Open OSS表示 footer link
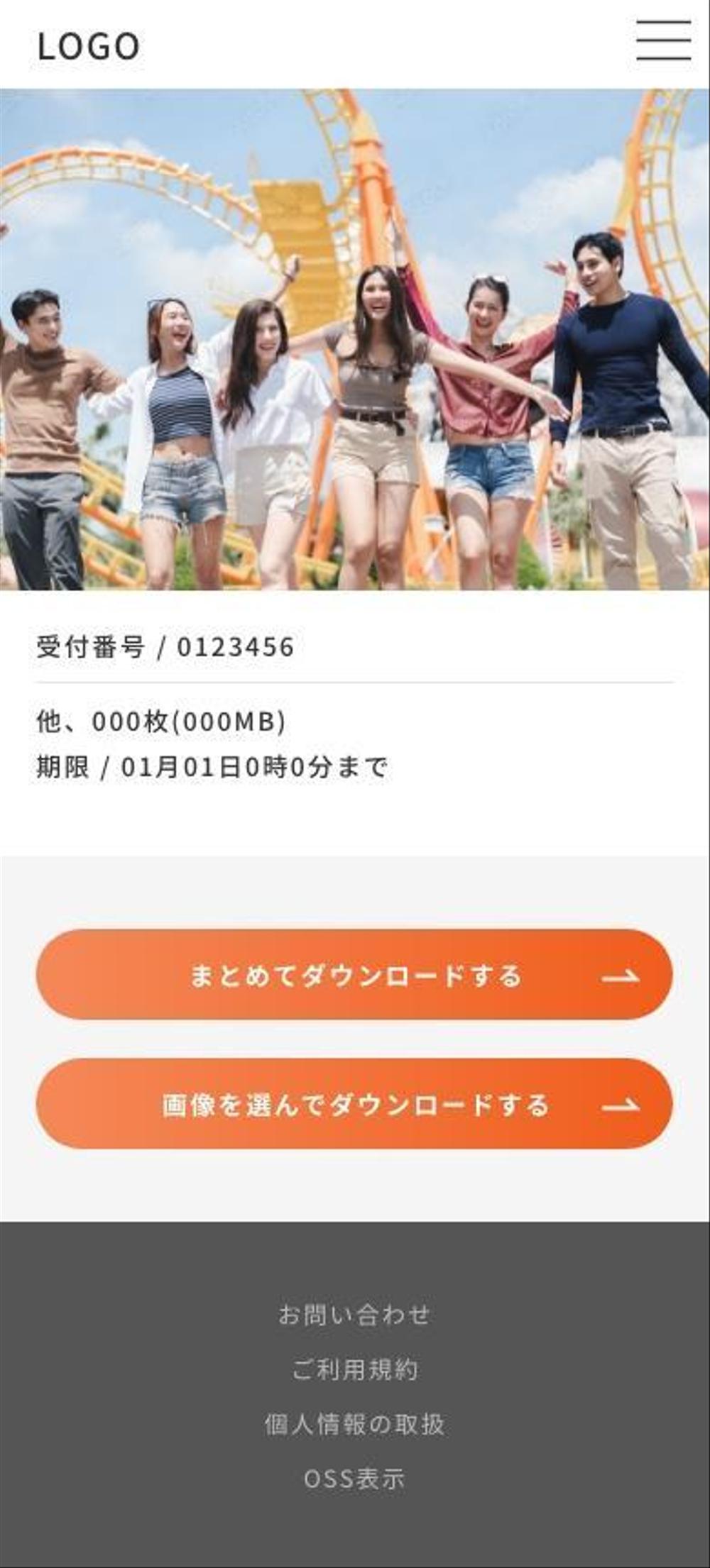710x1568 pixels. tap(354, 1479)
